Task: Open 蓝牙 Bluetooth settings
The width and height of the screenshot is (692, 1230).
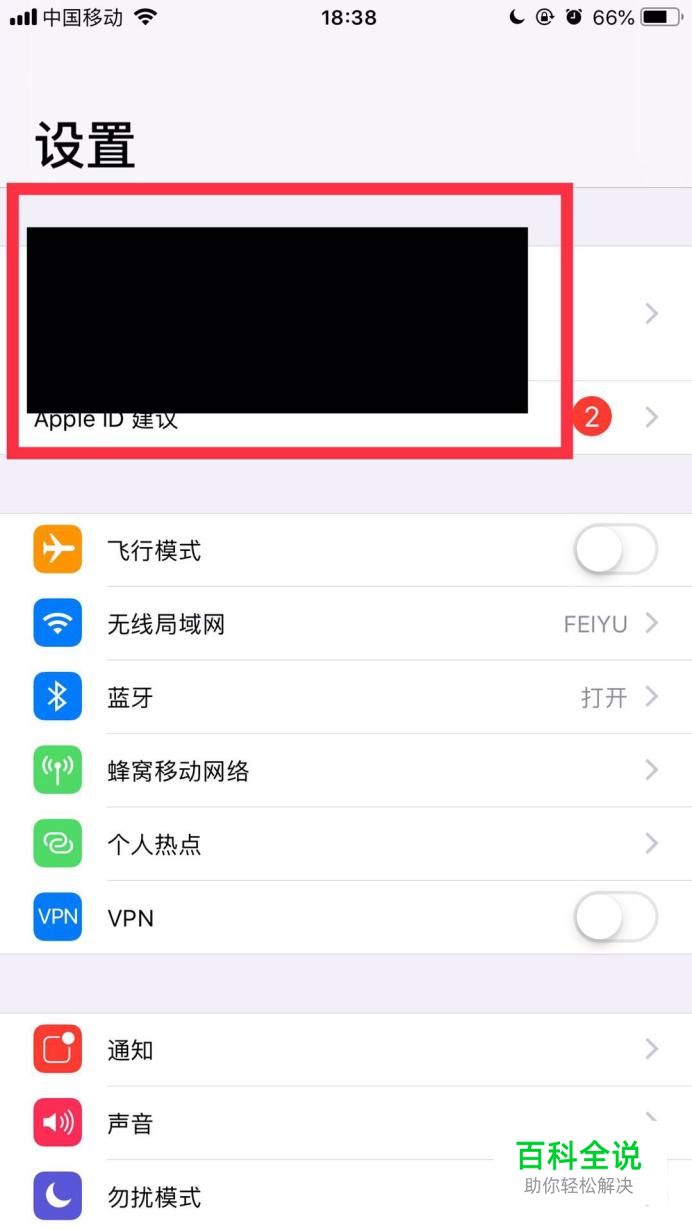Action: click(x=345, y=697)
